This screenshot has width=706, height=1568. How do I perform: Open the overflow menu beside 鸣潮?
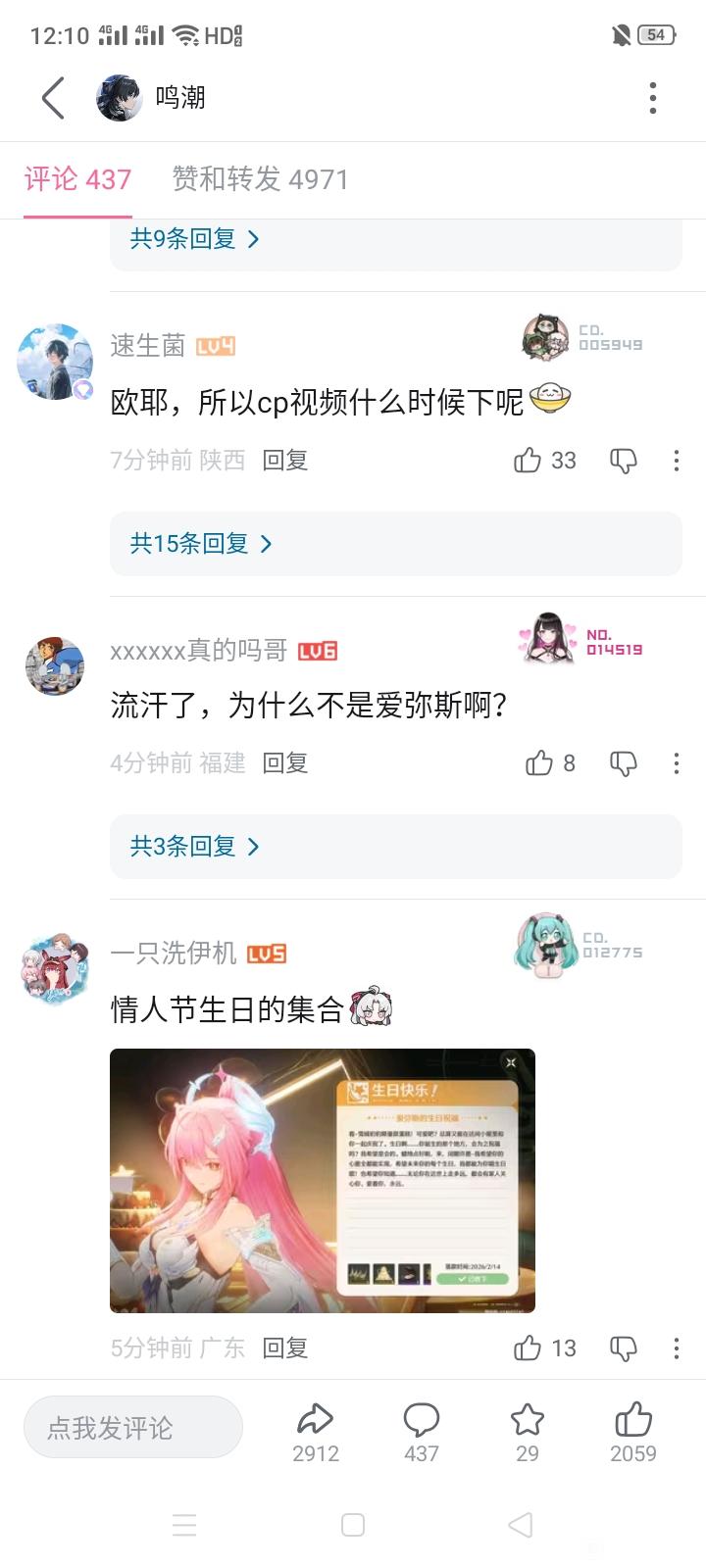click(653, 98)
